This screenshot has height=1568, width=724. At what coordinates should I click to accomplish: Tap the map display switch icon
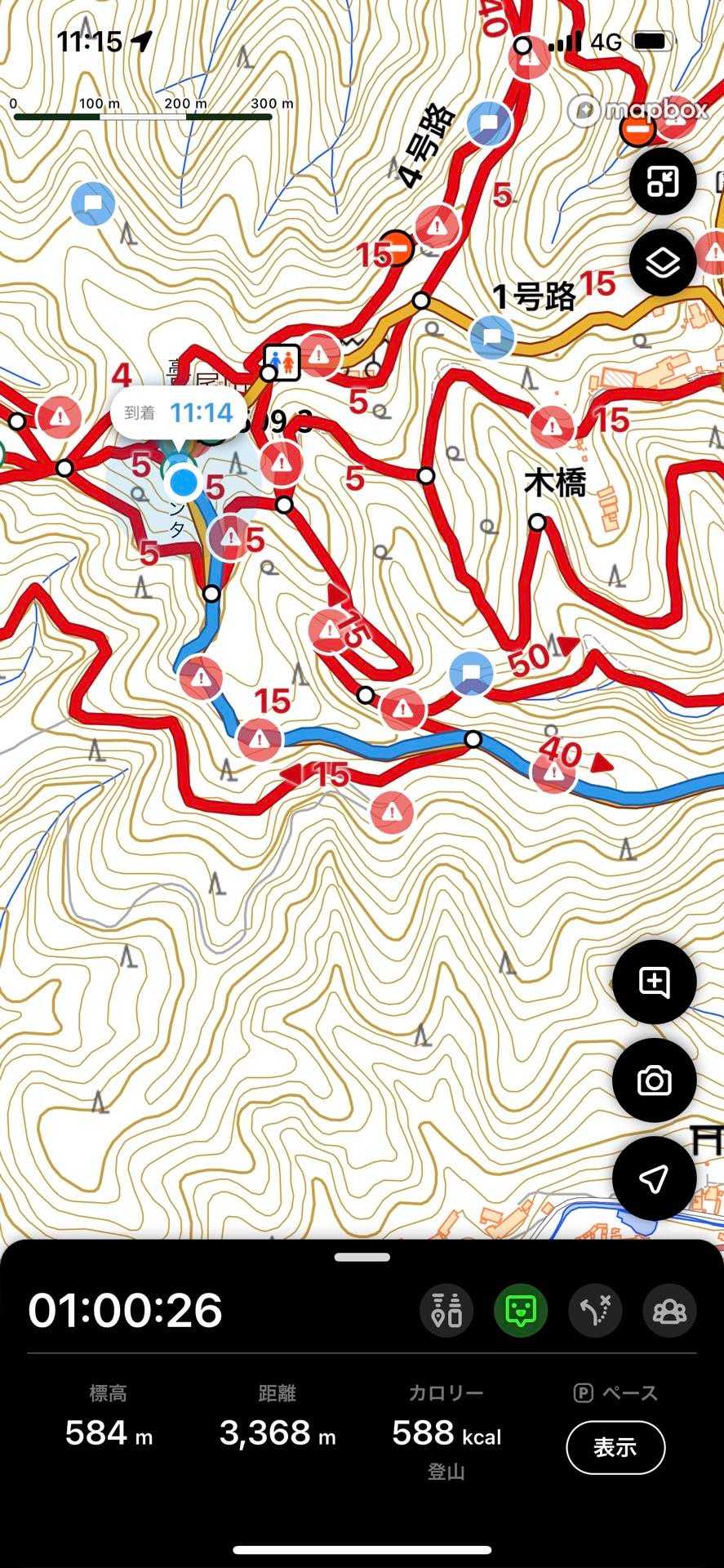(x=662, y=181)
